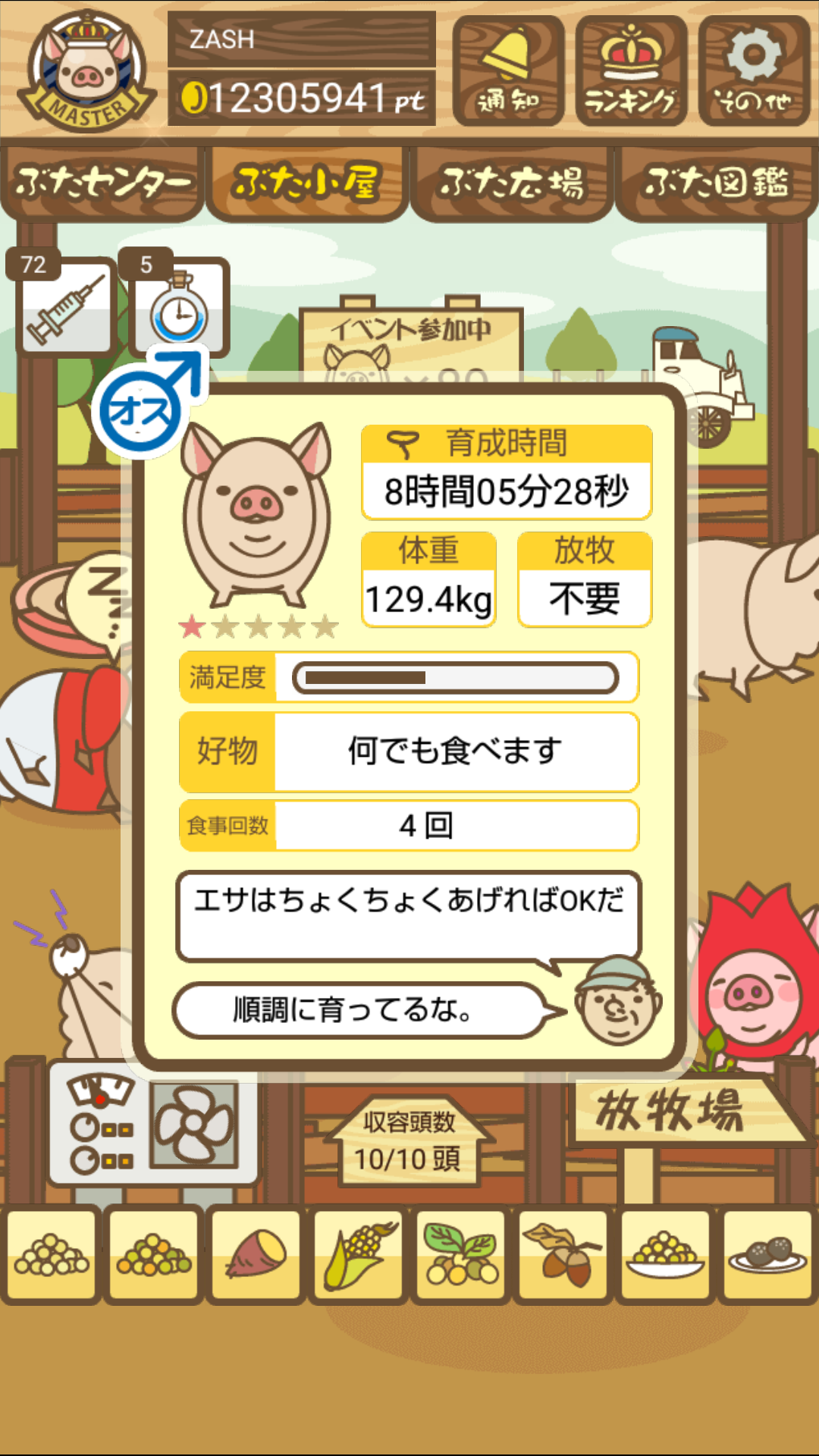Switch to the ぶた小屋 tab

[x=308, y=184]
